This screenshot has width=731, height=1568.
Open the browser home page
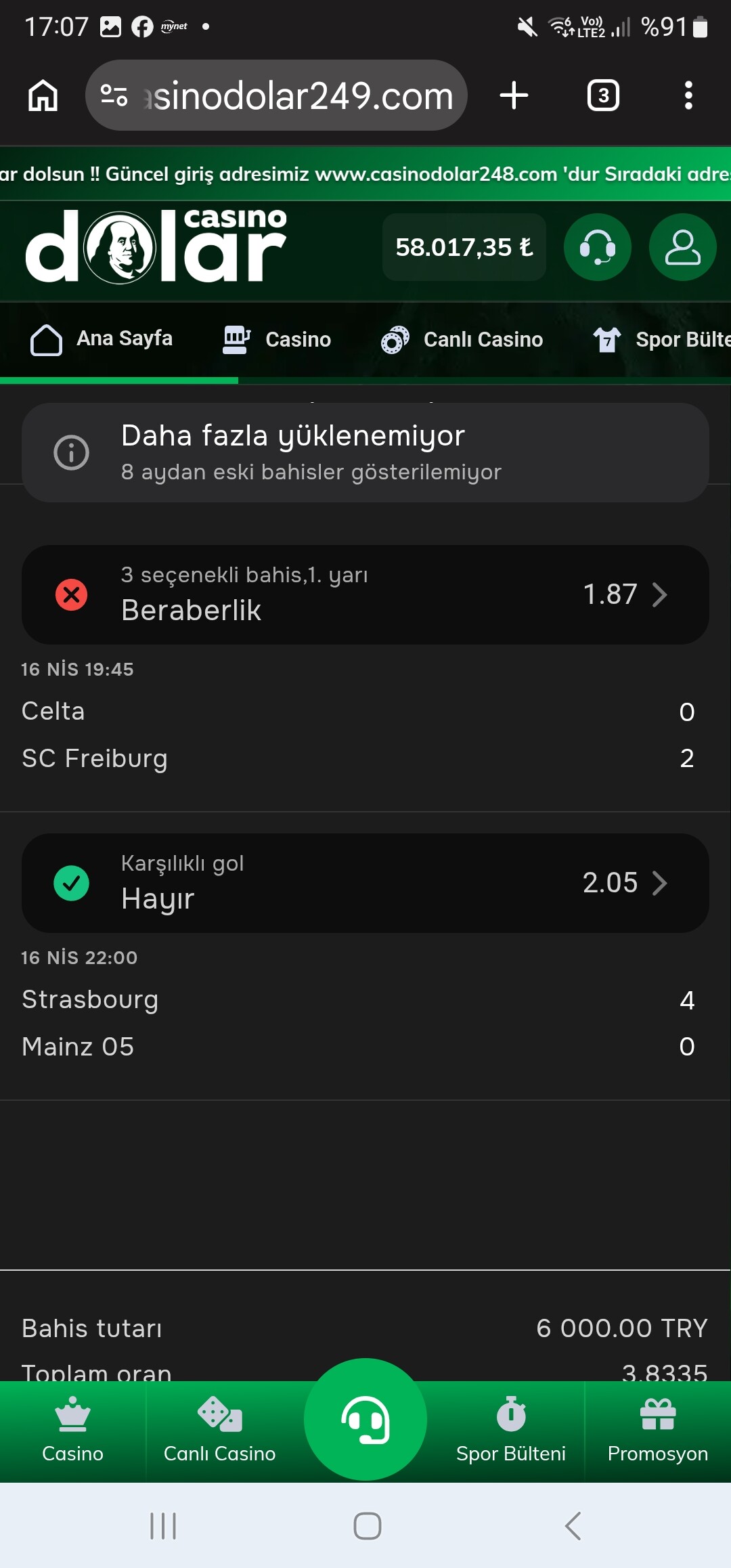[x=43, y=95]
